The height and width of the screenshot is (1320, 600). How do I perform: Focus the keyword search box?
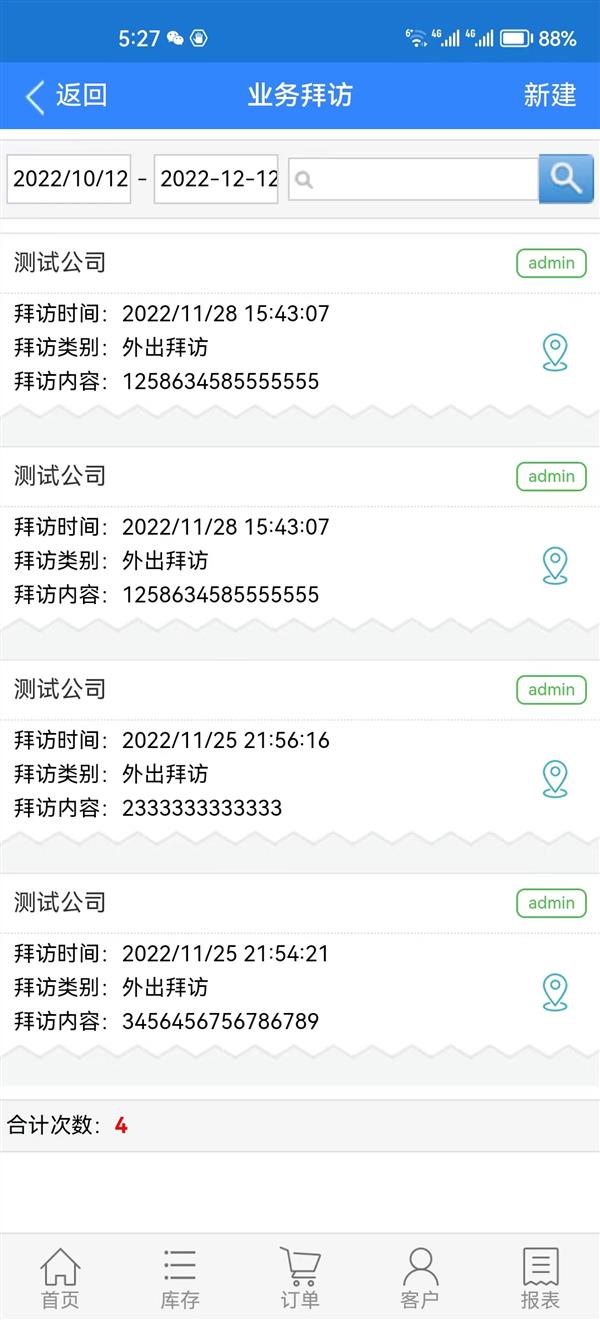414,179
